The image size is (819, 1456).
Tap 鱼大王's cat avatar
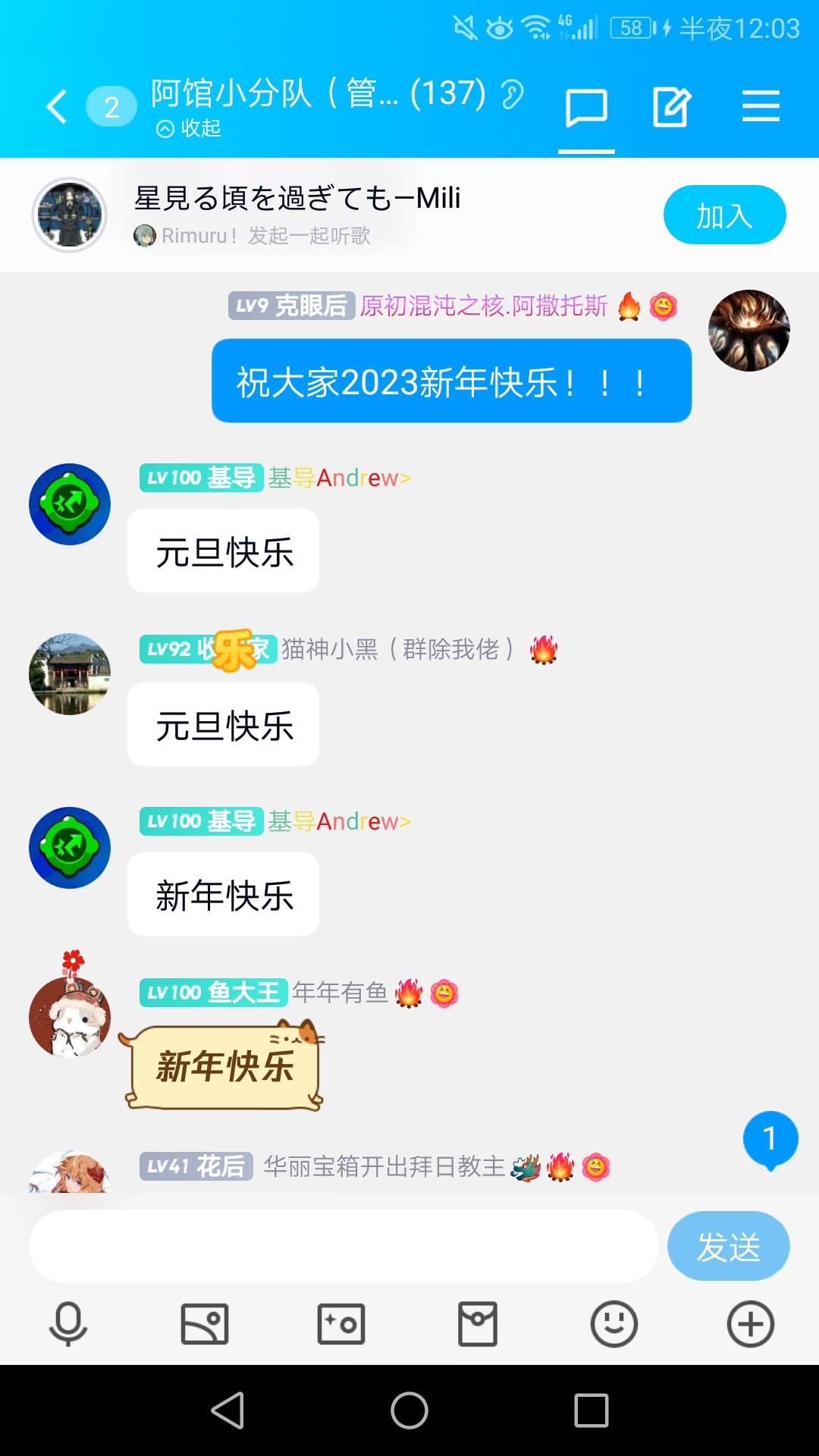(69, 1016)
